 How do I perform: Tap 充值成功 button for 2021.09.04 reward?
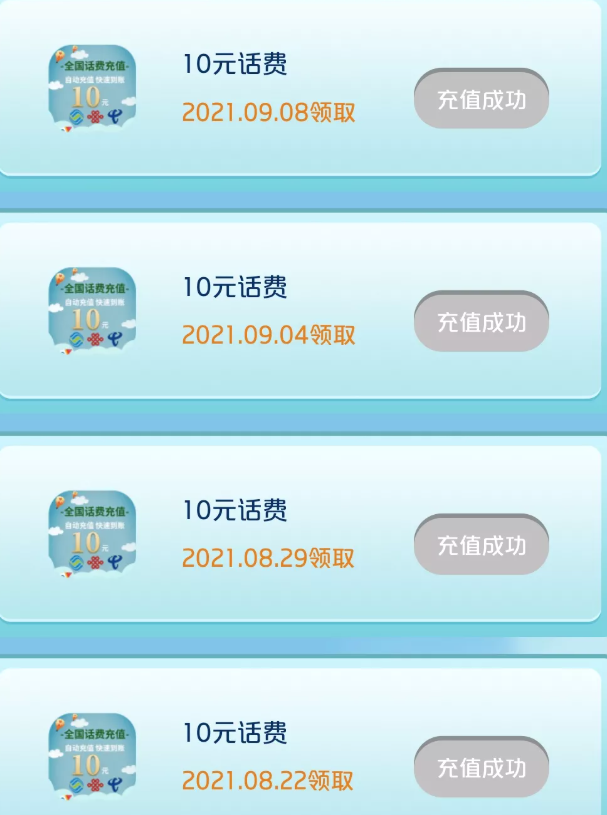481,322
